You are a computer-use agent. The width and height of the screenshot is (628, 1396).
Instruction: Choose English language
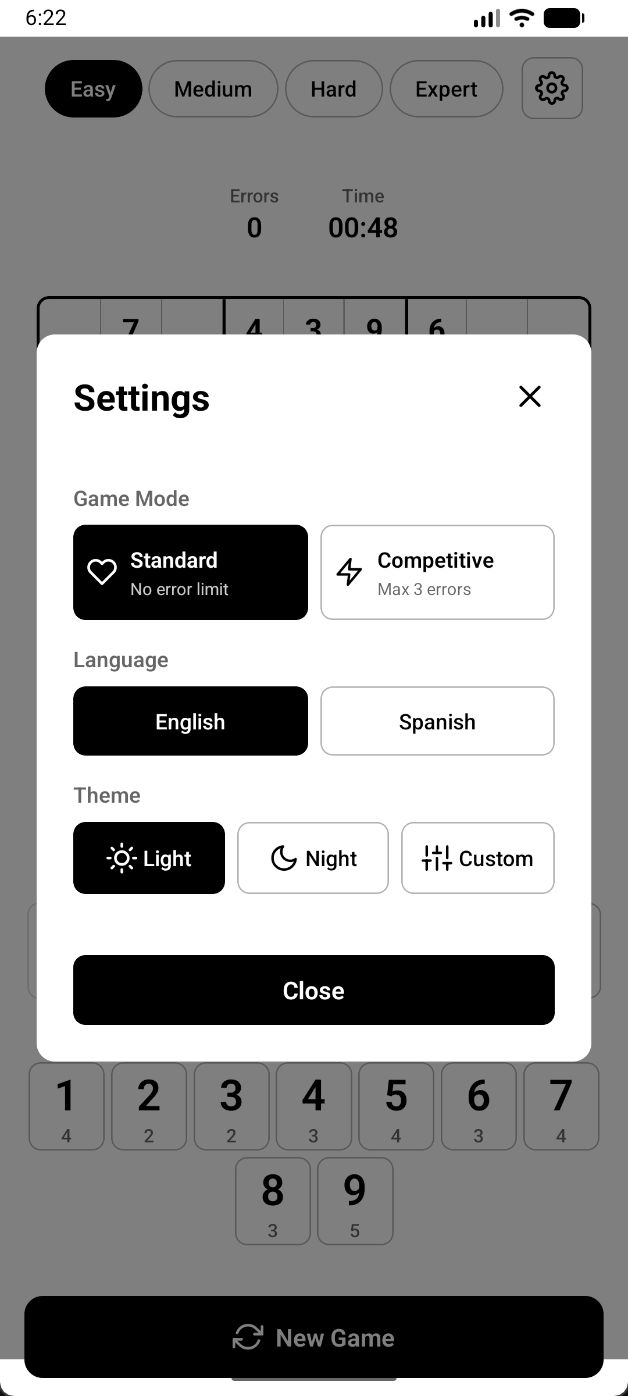pyautogui.click(x=190, y=721)
